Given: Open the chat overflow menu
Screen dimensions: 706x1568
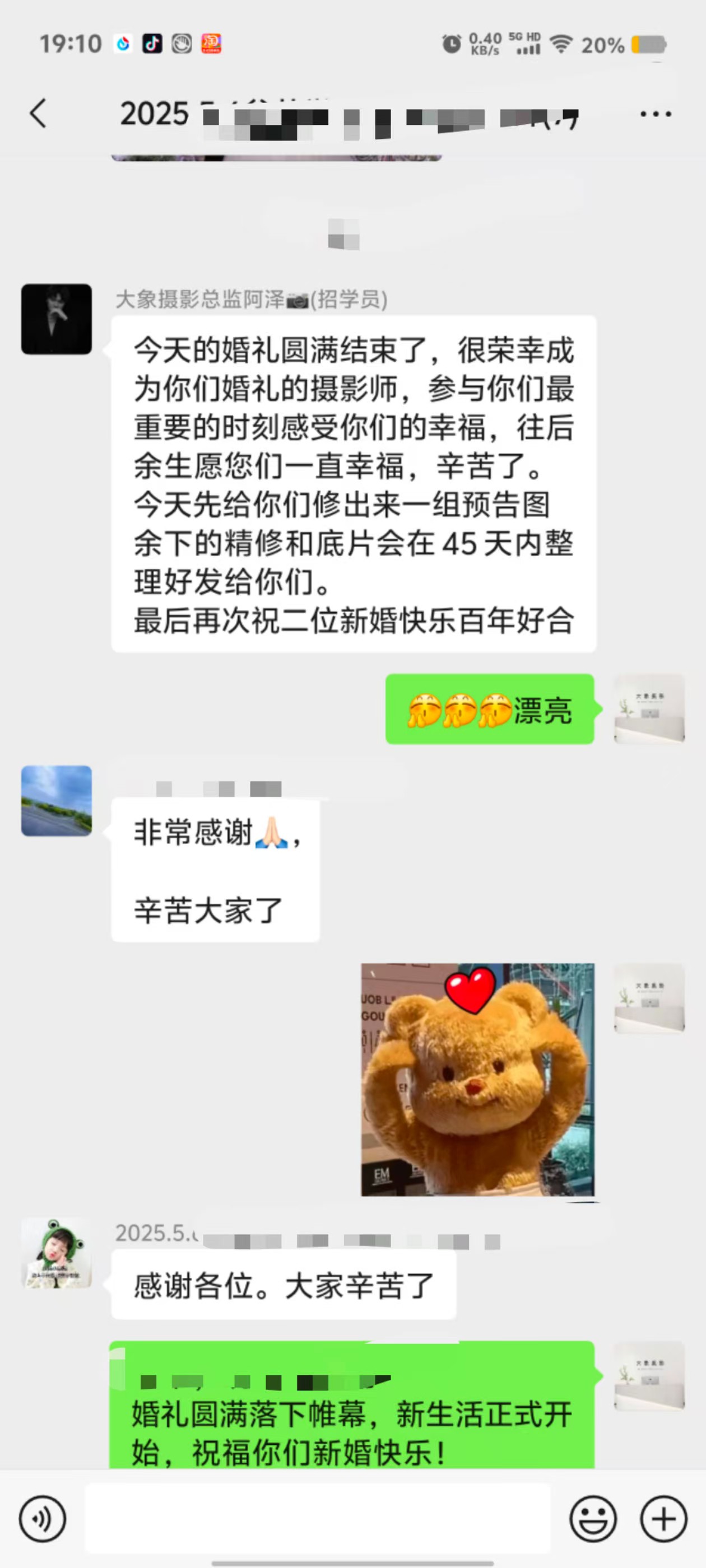Looking at the screenshot, I should click(x=656, y=114).
